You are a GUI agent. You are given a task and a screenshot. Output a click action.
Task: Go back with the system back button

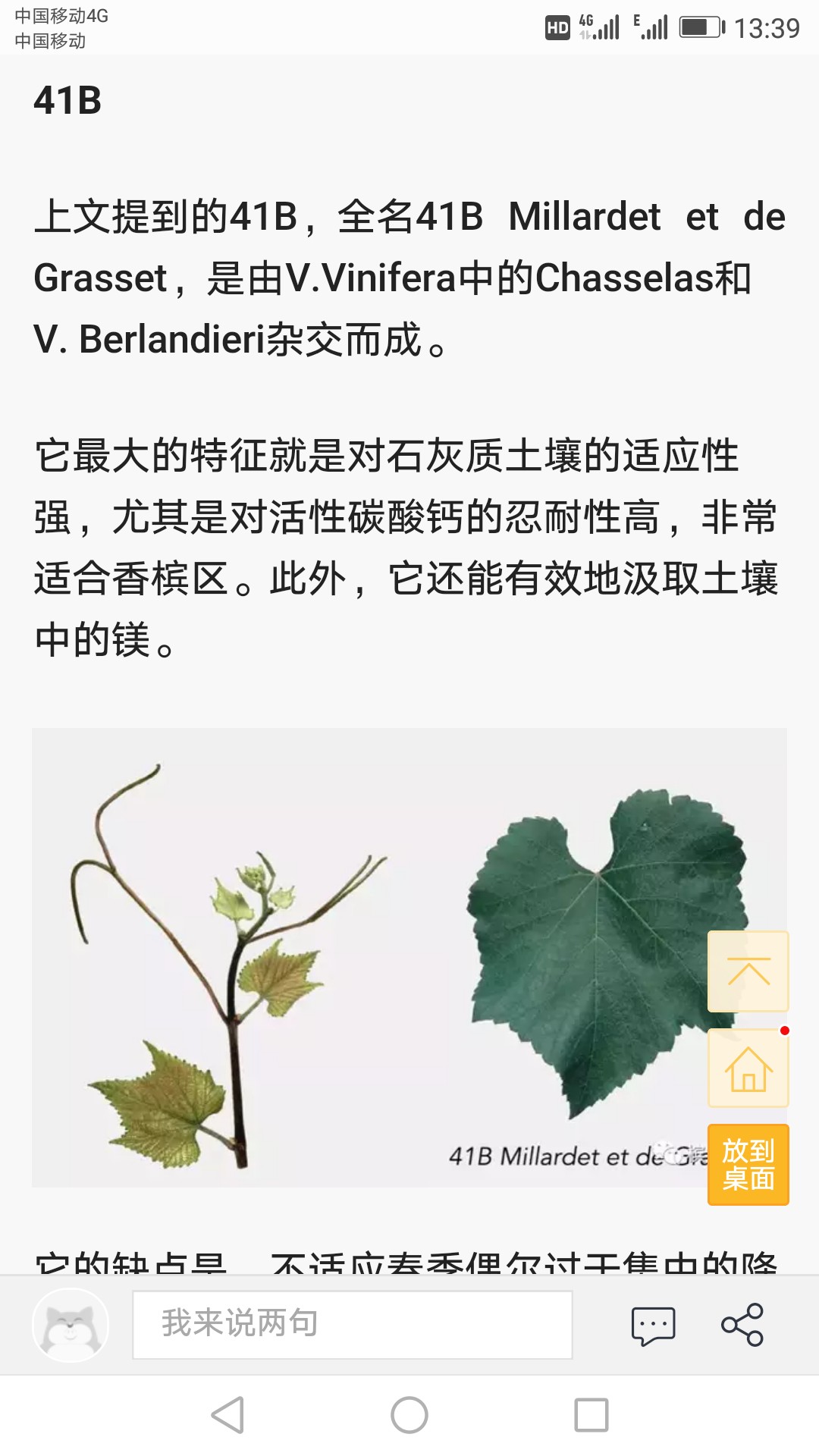point(227,1415)
